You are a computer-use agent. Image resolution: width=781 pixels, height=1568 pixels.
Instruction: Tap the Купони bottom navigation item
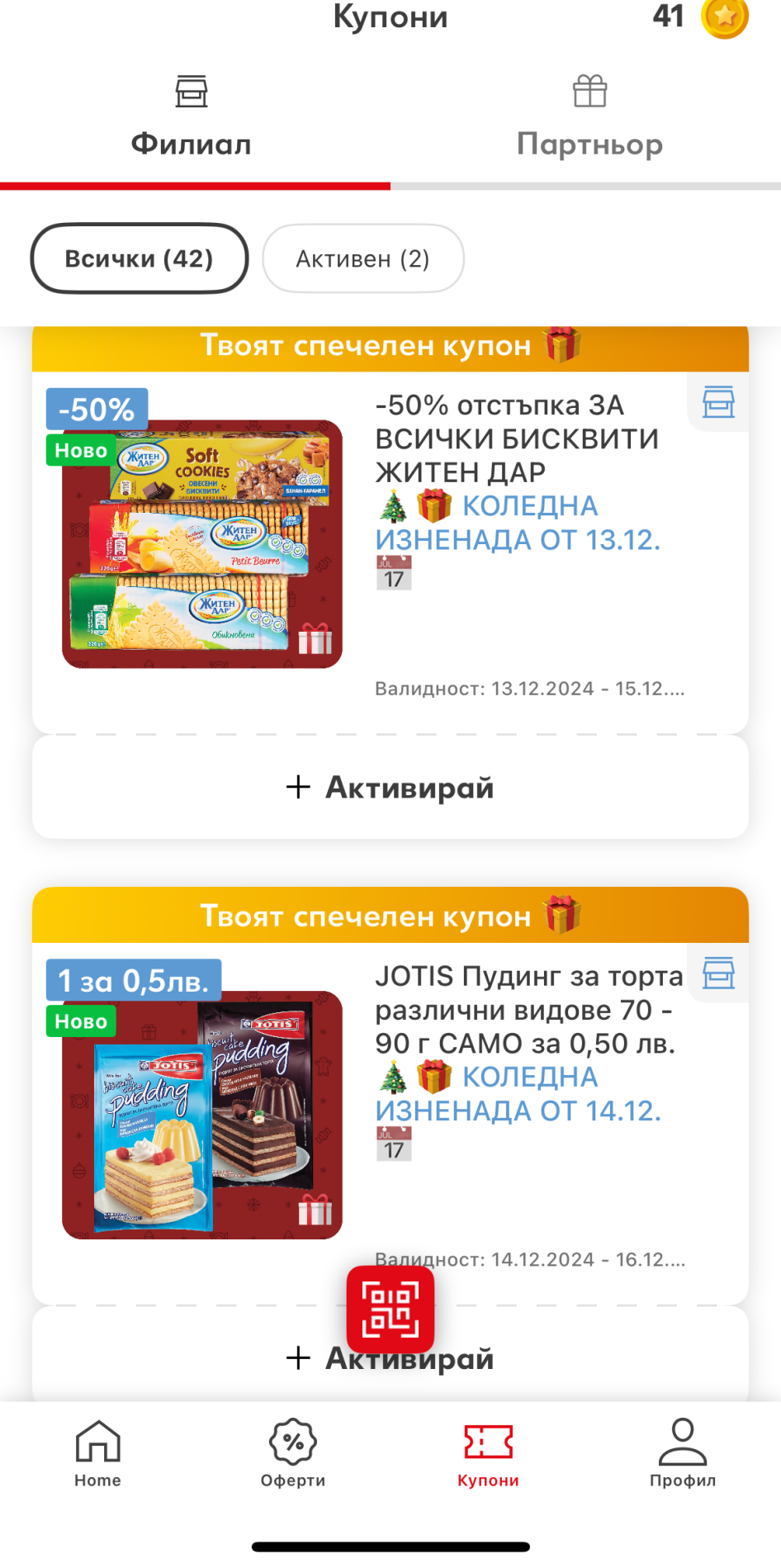pos(488,1453)
